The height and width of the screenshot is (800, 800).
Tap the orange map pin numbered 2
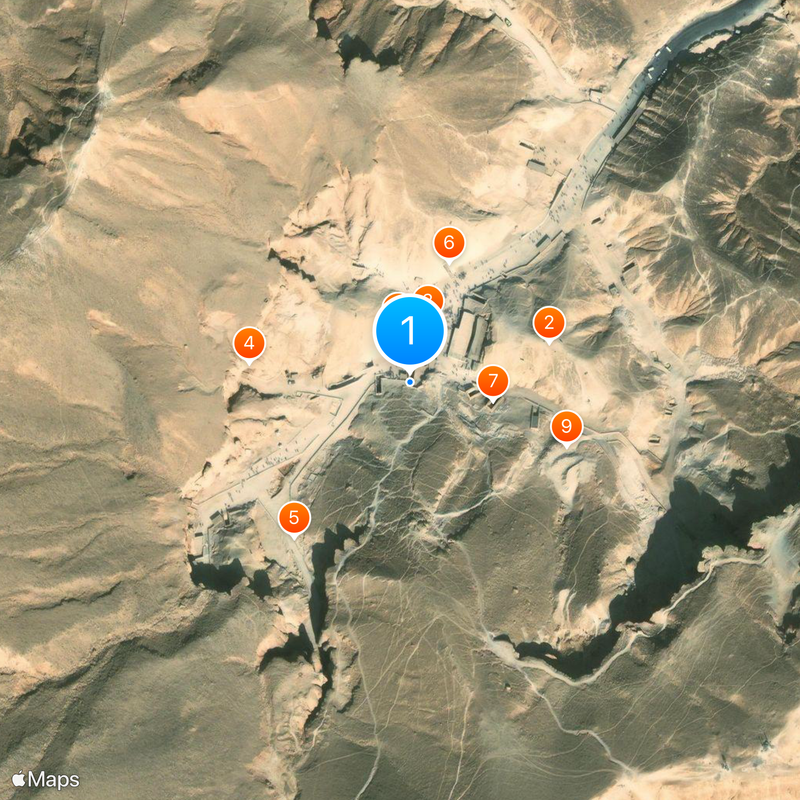coord(548,323)
